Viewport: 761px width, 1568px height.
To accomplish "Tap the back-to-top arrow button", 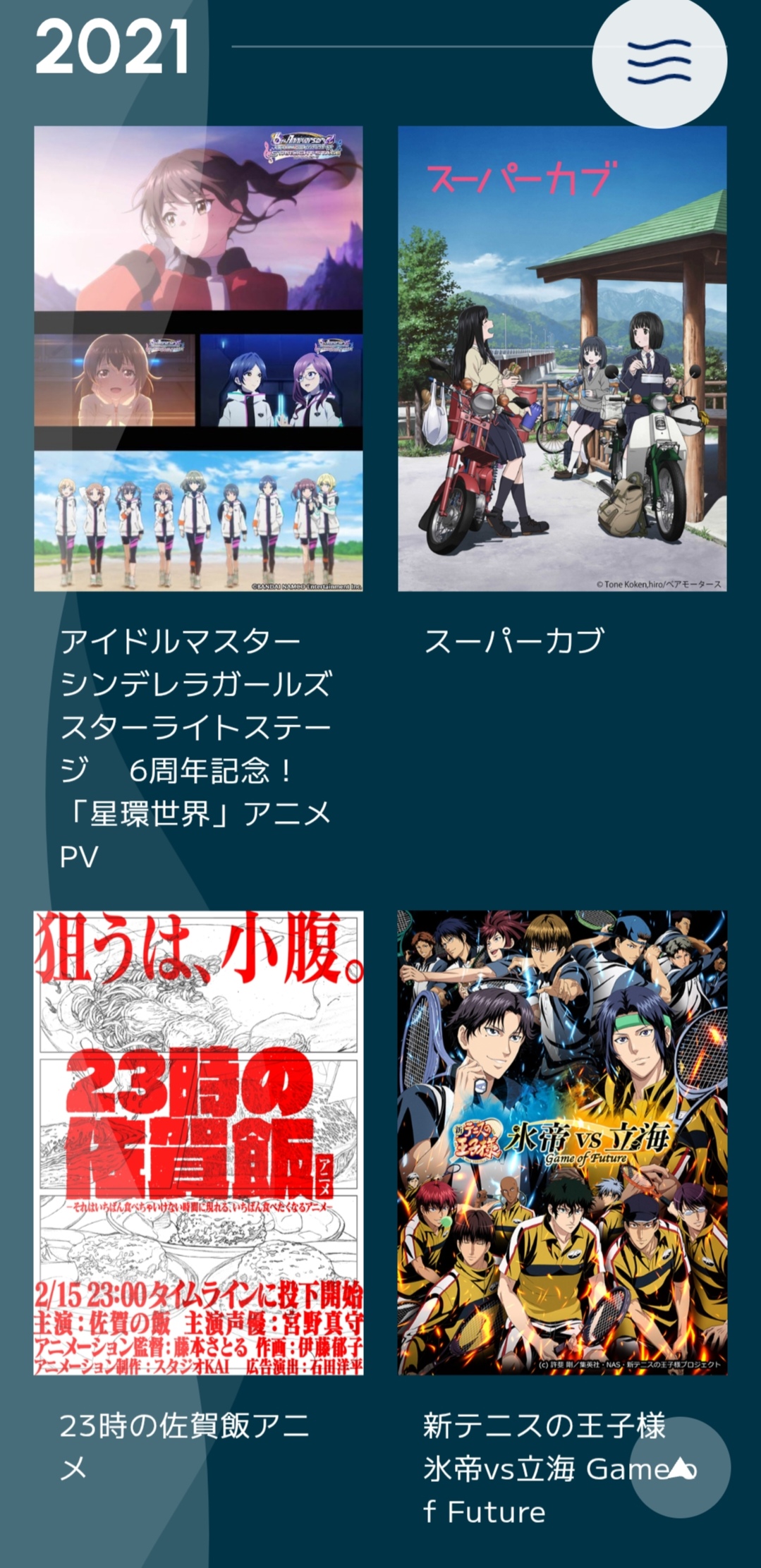I will pos(679,1467).
